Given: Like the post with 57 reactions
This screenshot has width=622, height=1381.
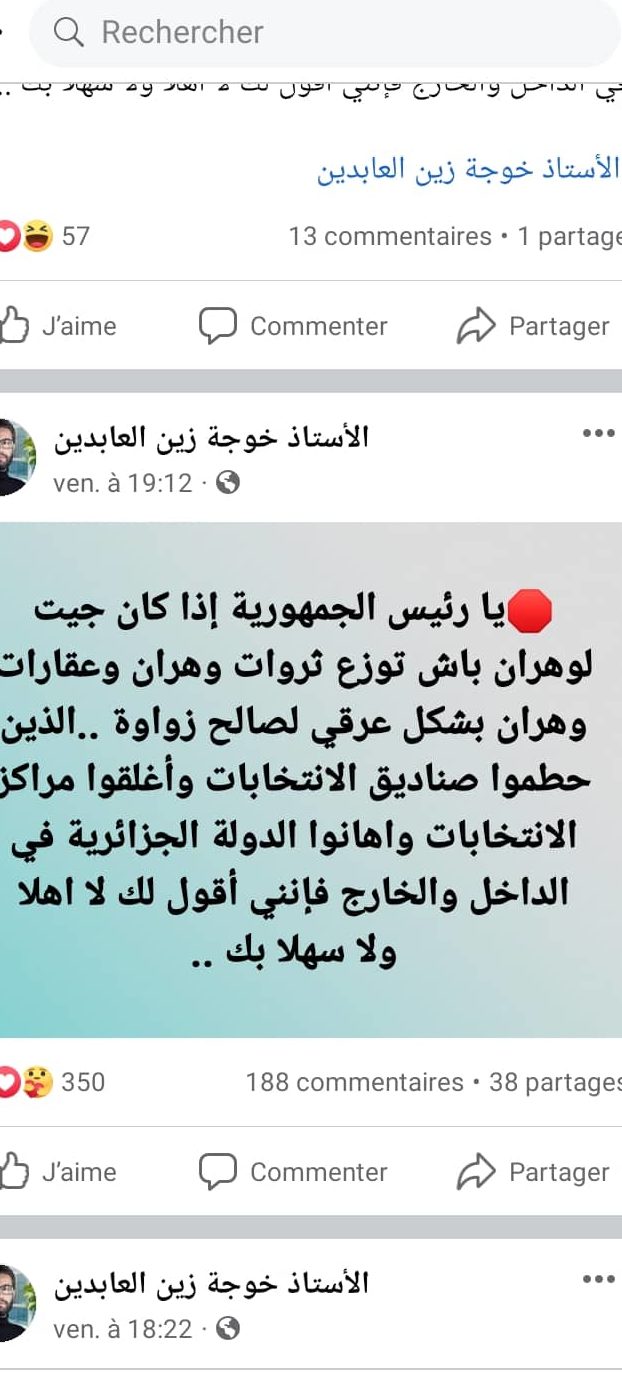Looking at the screenshot, I should [x=60, y=326].
